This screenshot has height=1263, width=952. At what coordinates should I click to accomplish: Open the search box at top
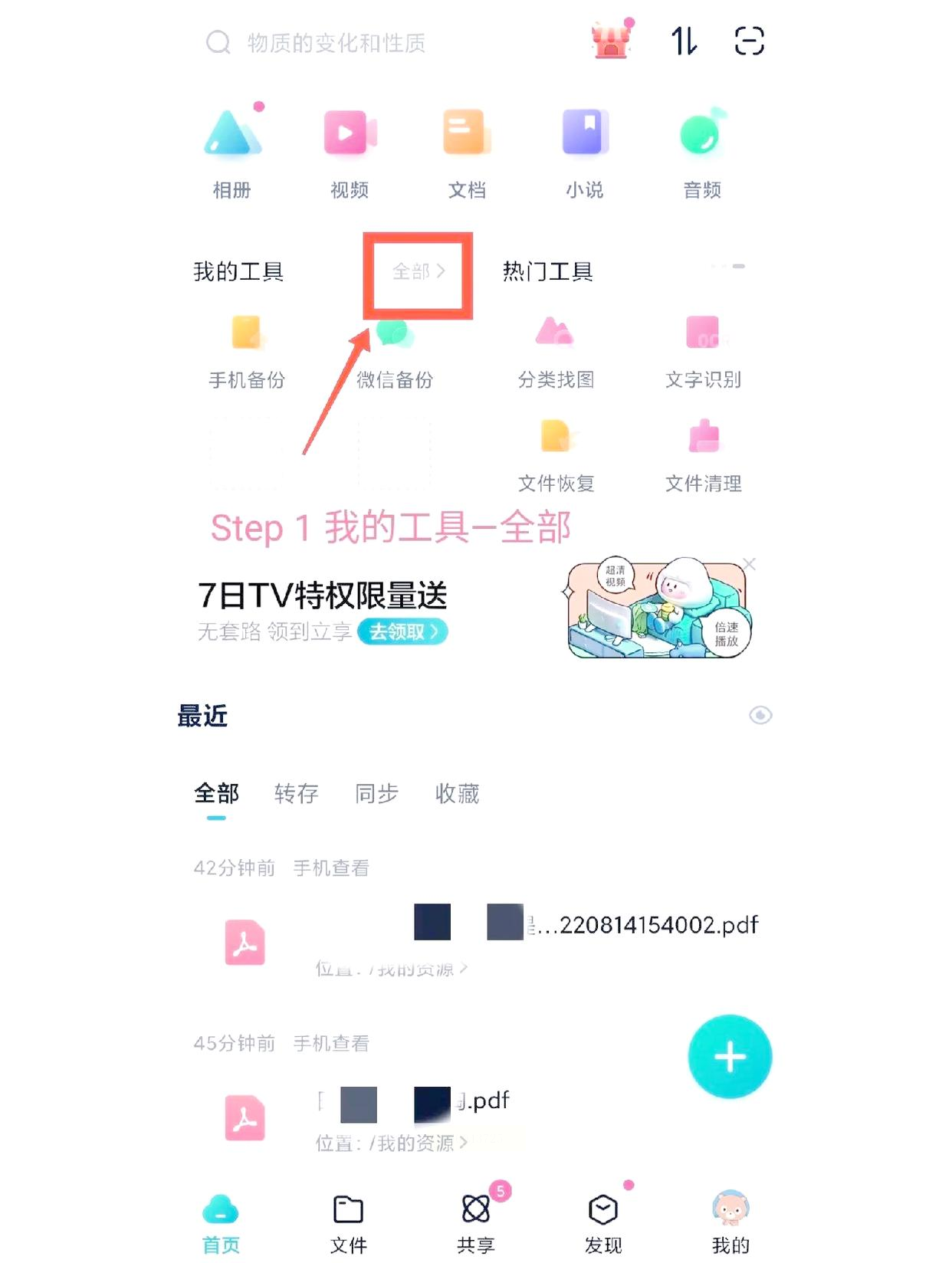click(x=337, y=43)
